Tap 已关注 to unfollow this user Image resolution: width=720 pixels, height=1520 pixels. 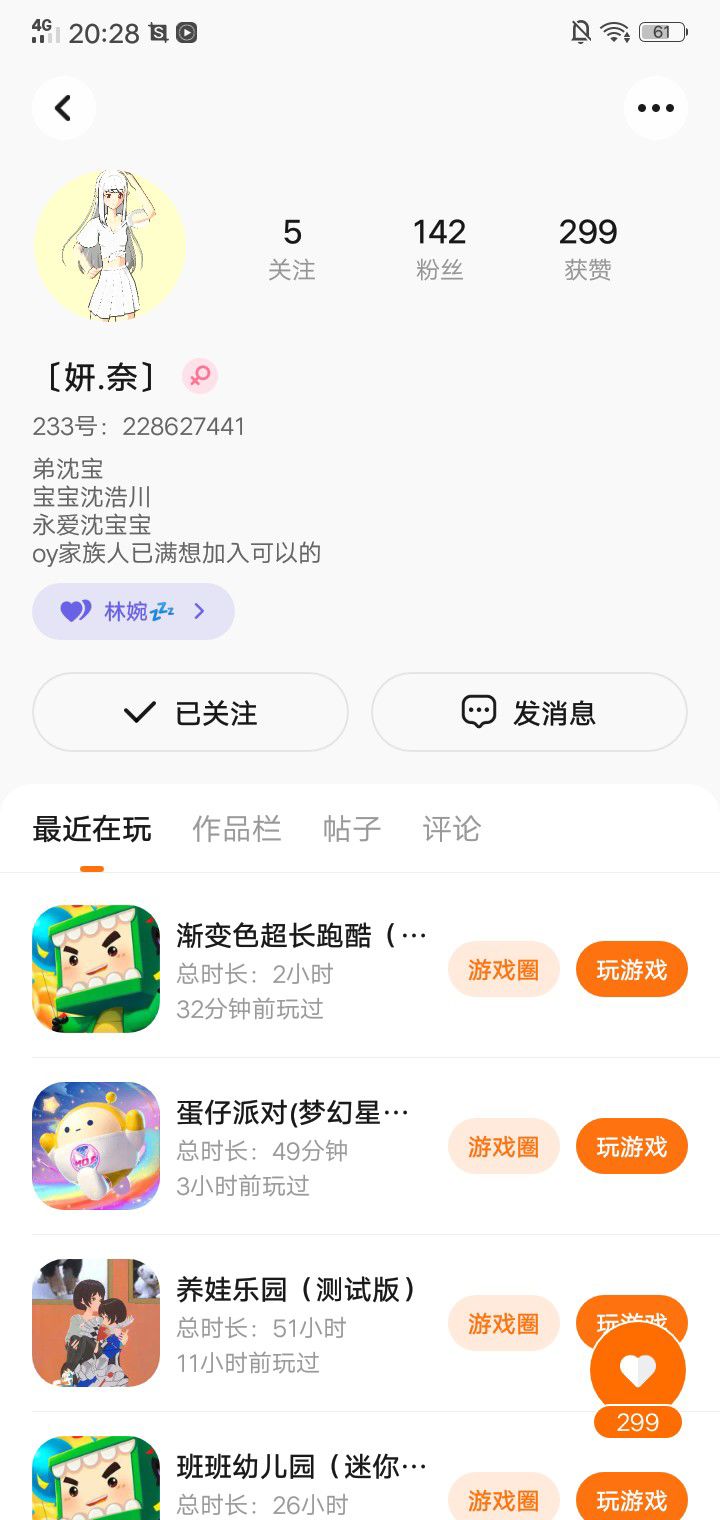190,712
